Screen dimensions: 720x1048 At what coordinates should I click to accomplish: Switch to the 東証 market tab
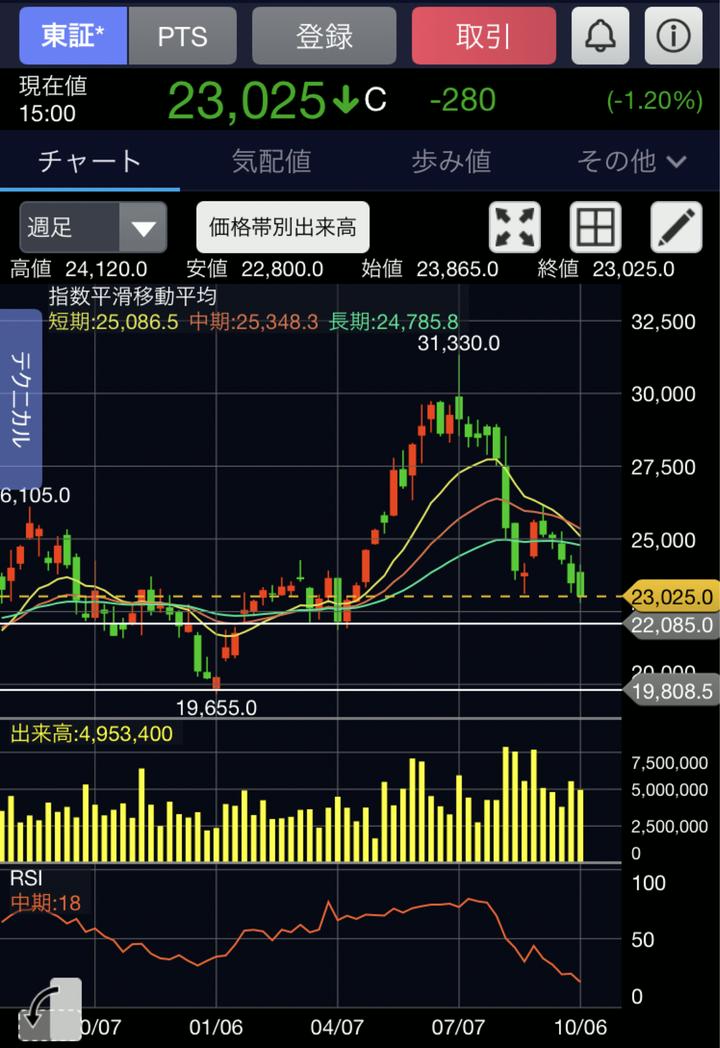[x=73, y=36]
